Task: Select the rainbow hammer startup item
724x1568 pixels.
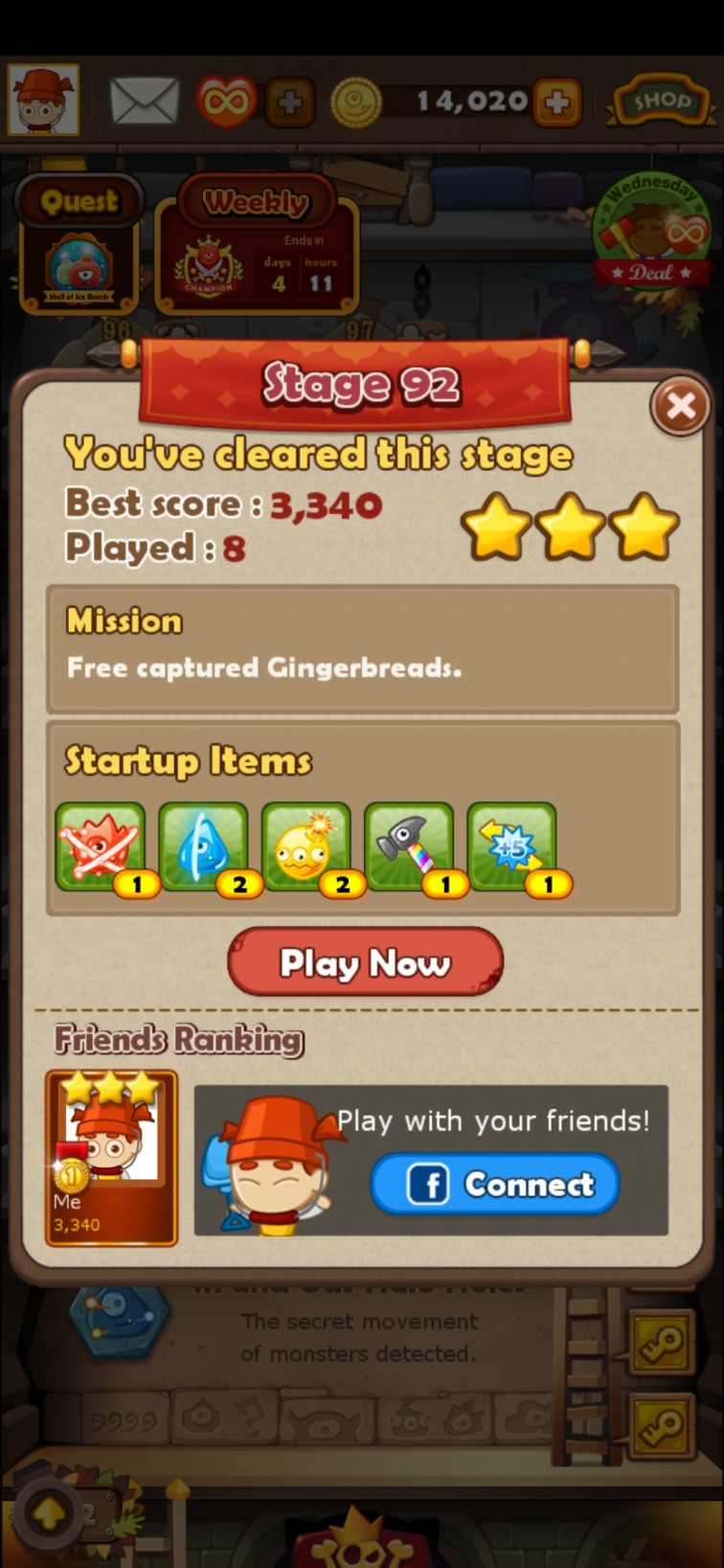Action: (409, 847)
